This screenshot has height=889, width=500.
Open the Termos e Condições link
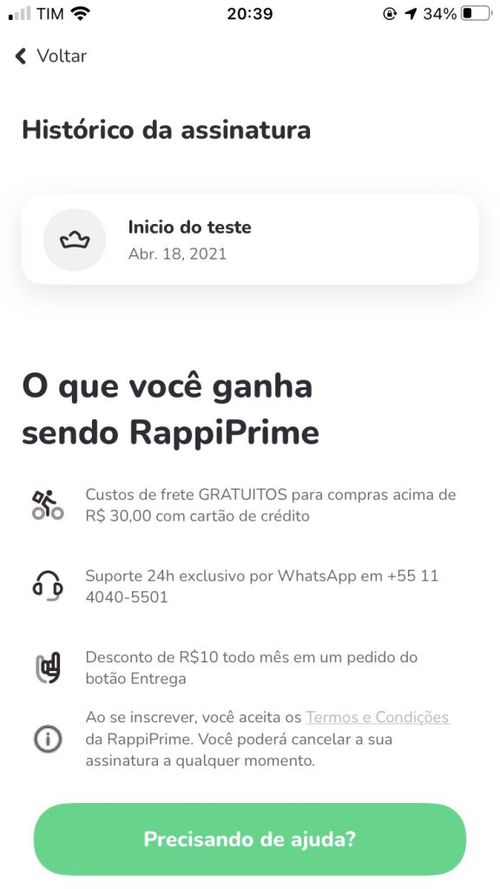click(377, 717)
